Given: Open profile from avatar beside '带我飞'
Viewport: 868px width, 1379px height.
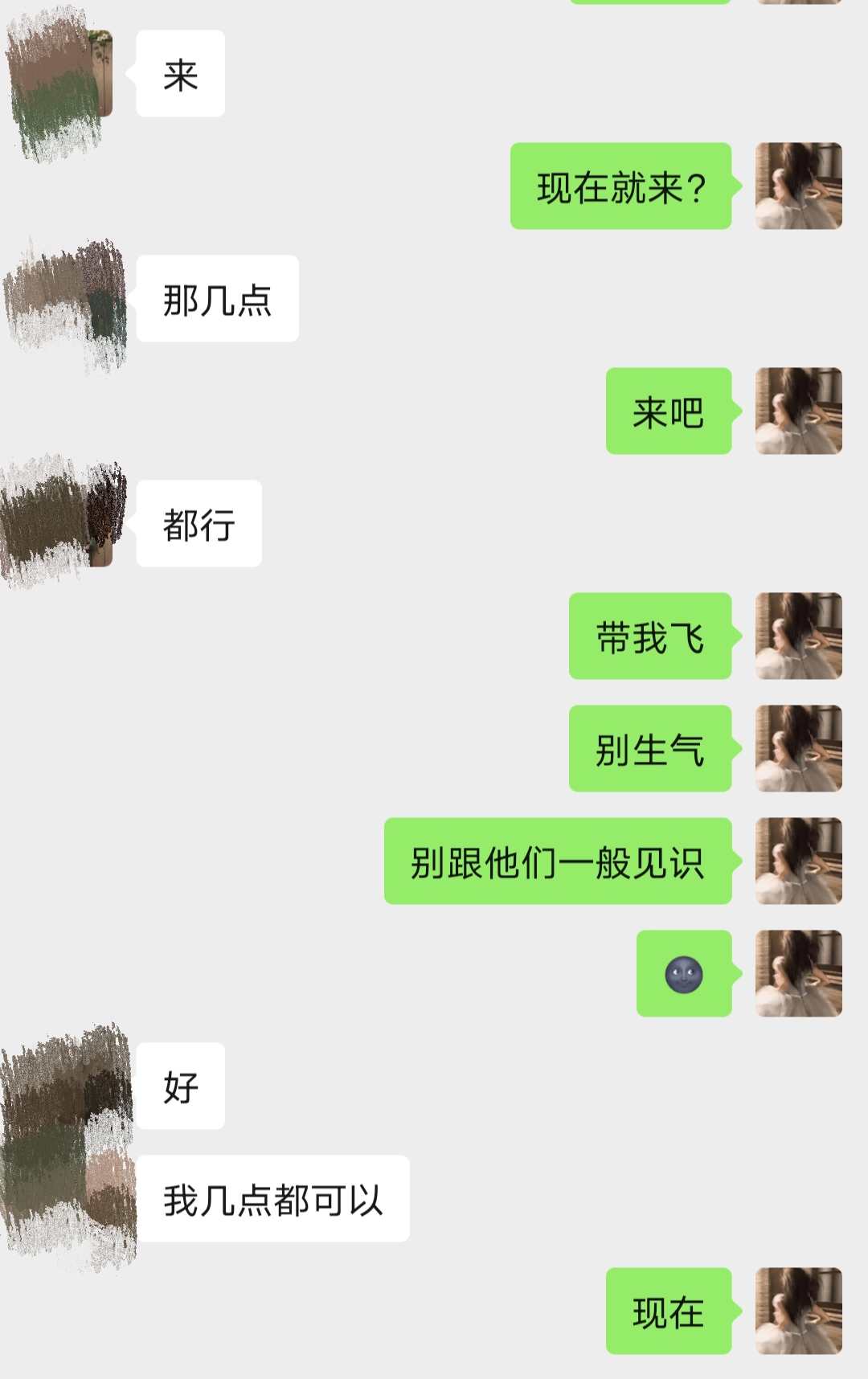Looking at the screenshot, I should click(798, 636).
